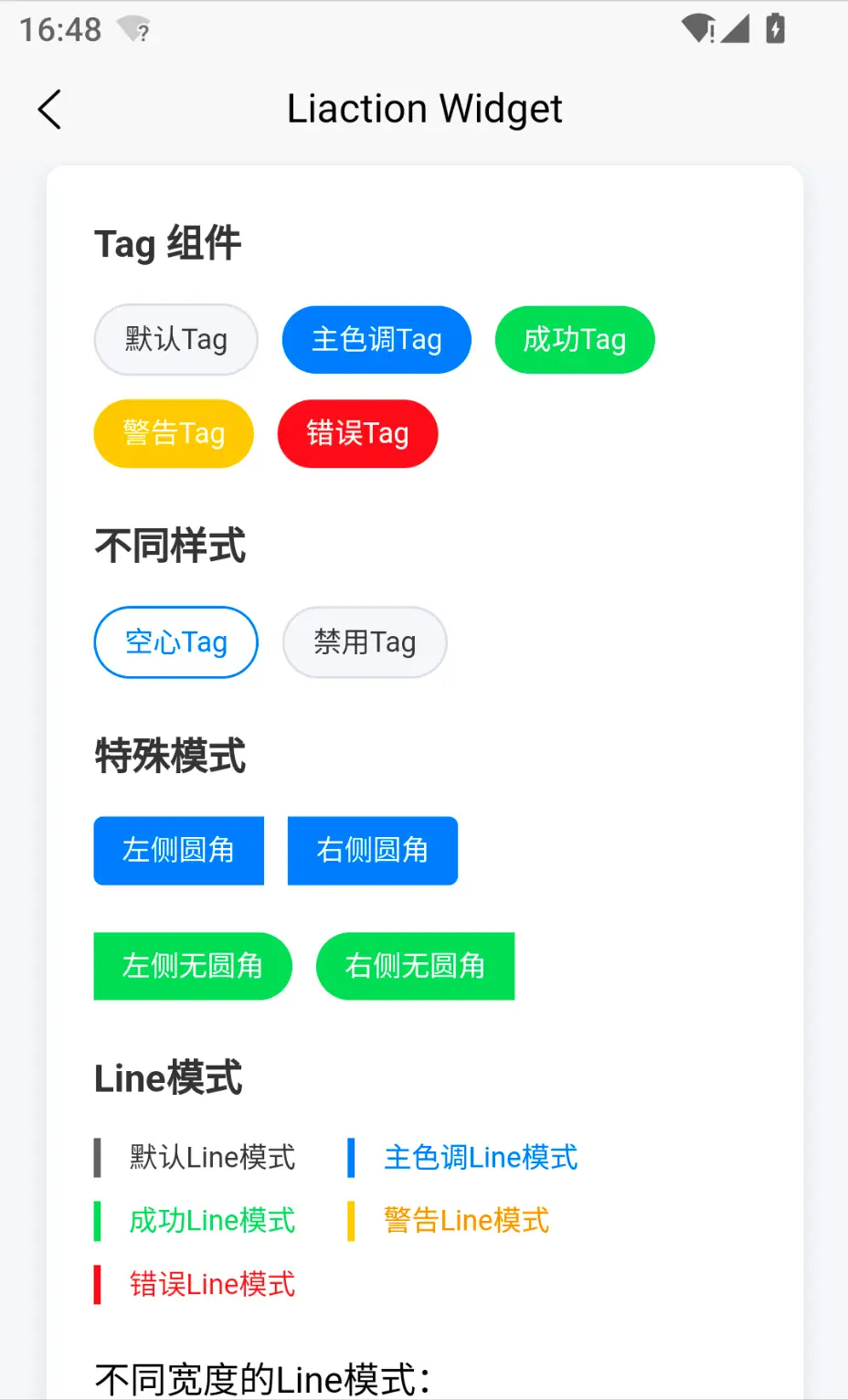Choose the green 成功Tag chip

tap(575, 340)
